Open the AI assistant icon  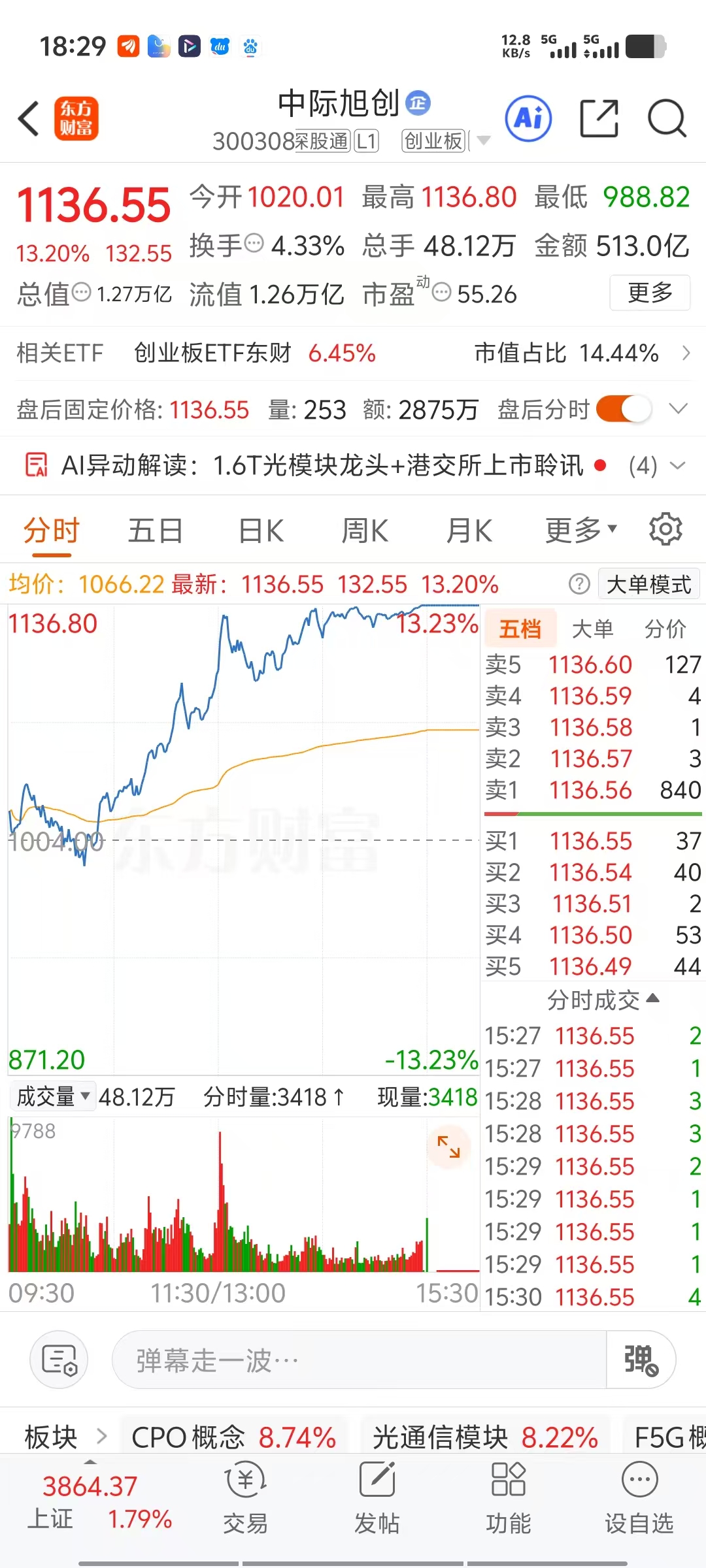click(x=528, y=118)
